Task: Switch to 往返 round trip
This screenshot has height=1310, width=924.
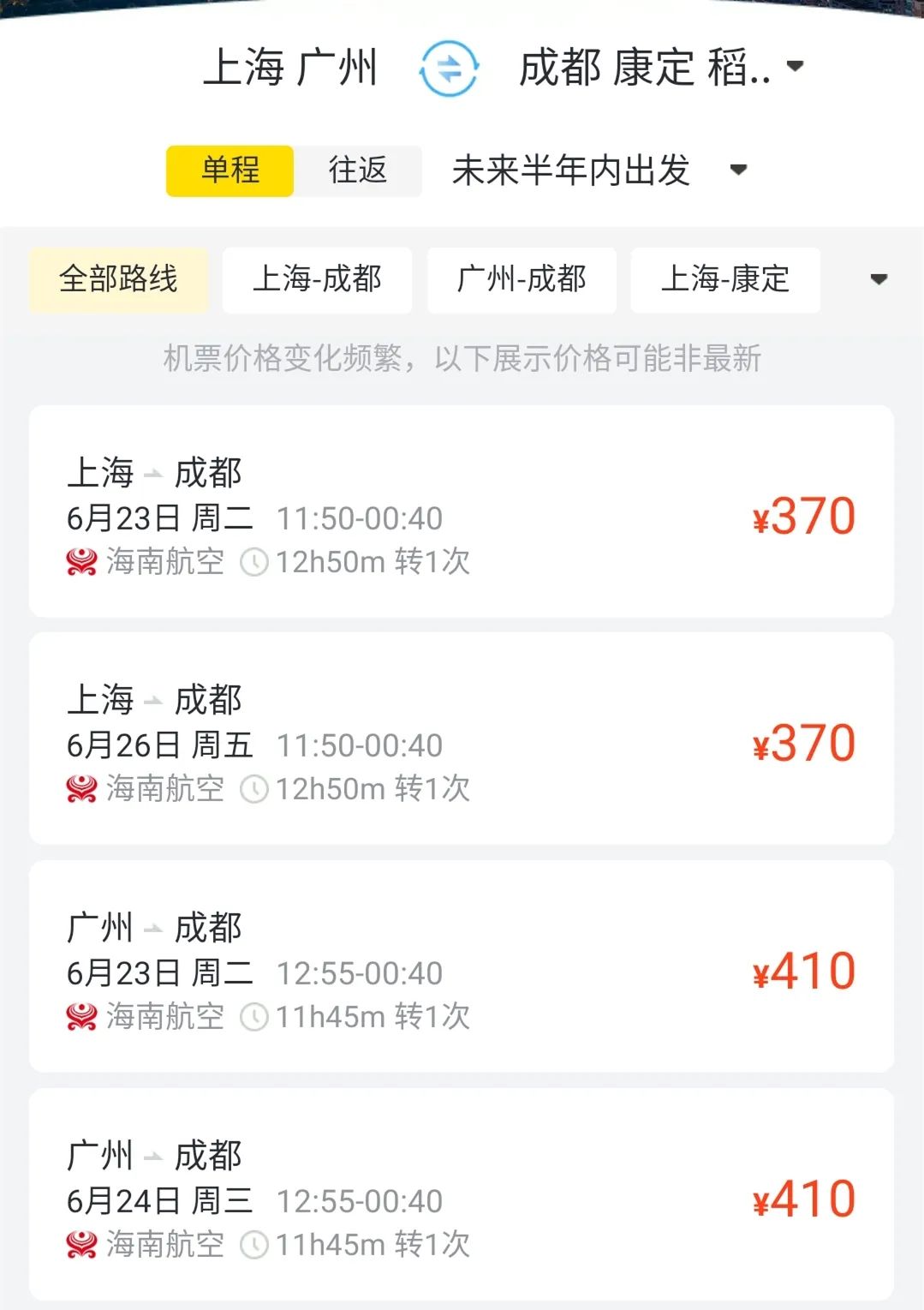Action: pyautogui.click(x=357, y=170)
